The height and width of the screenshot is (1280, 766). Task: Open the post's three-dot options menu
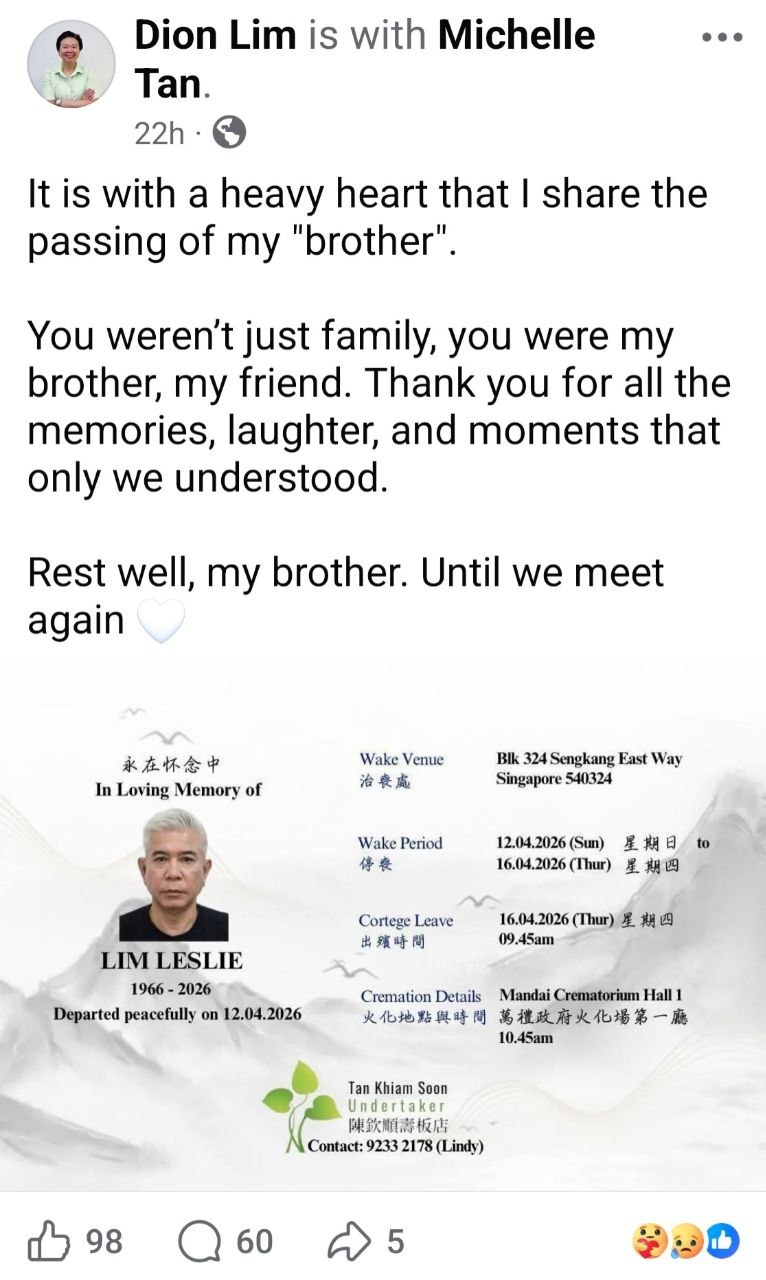pos(721,38)
